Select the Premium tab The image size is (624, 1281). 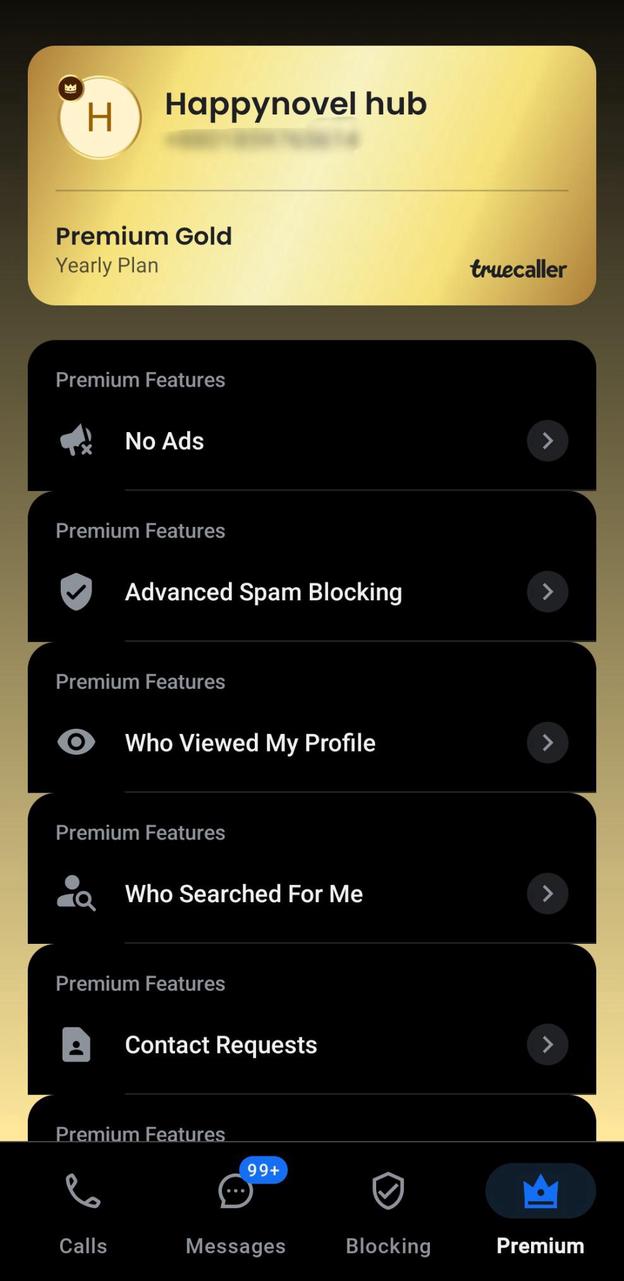click(540, 1212)
